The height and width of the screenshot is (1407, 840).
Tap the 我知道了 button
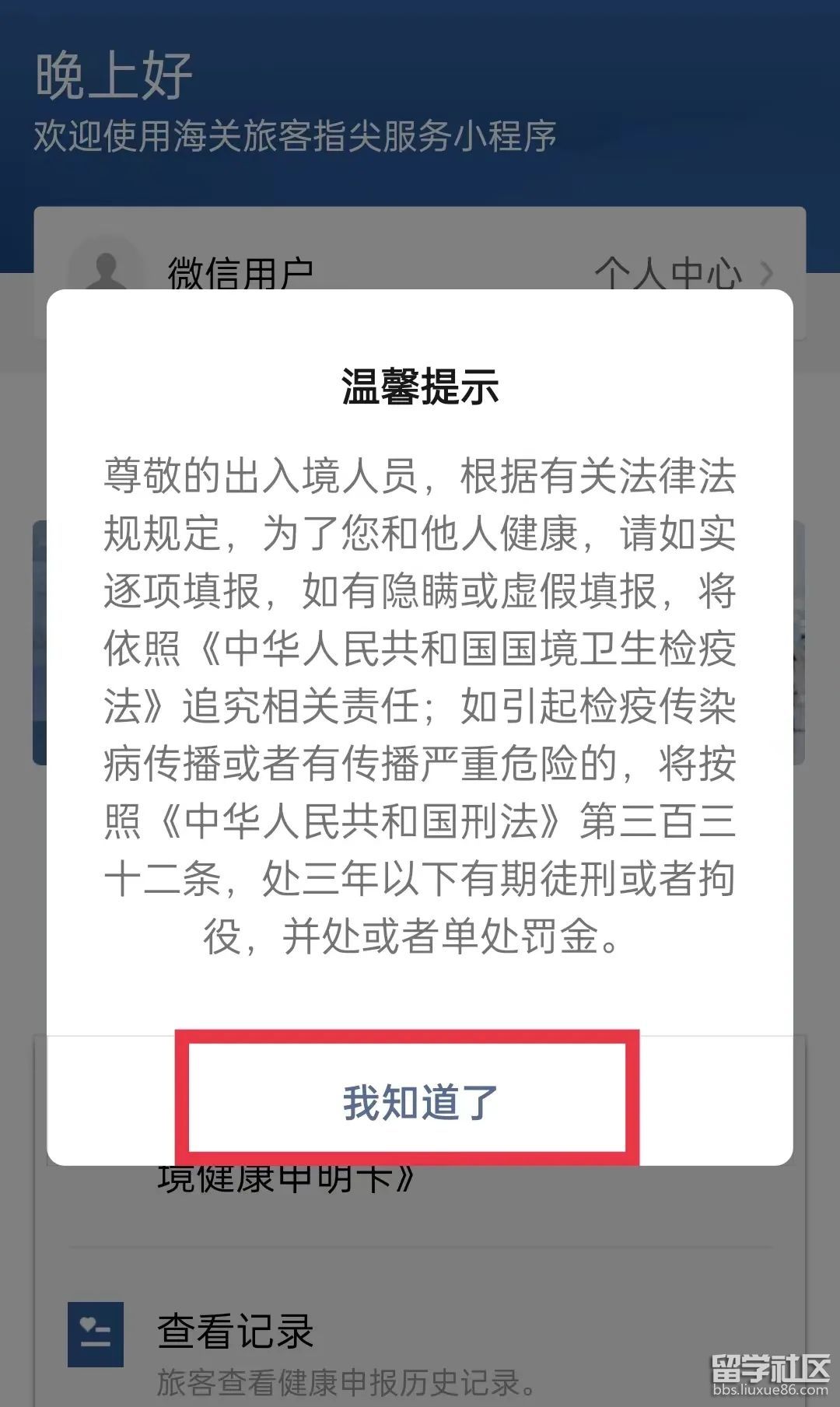tap(419, 1102)
